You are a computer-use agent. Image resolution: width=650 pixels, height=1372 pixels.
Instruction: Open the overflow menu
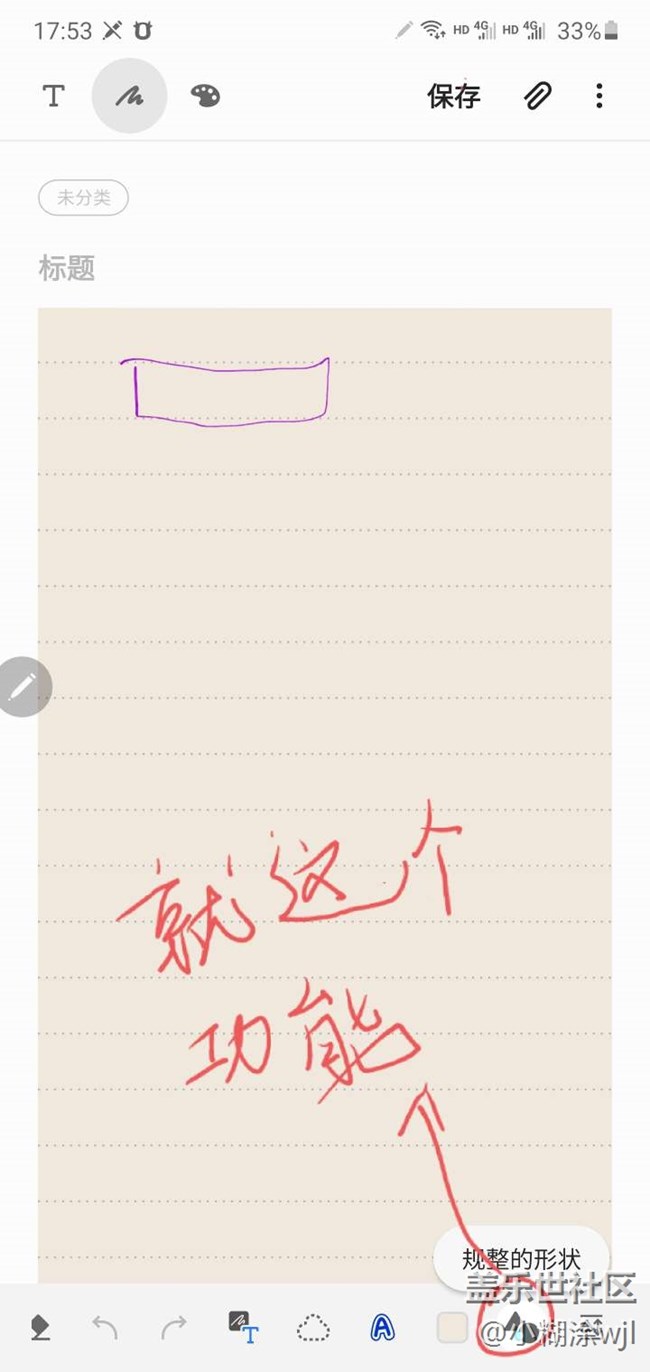[x=599, y=96]
